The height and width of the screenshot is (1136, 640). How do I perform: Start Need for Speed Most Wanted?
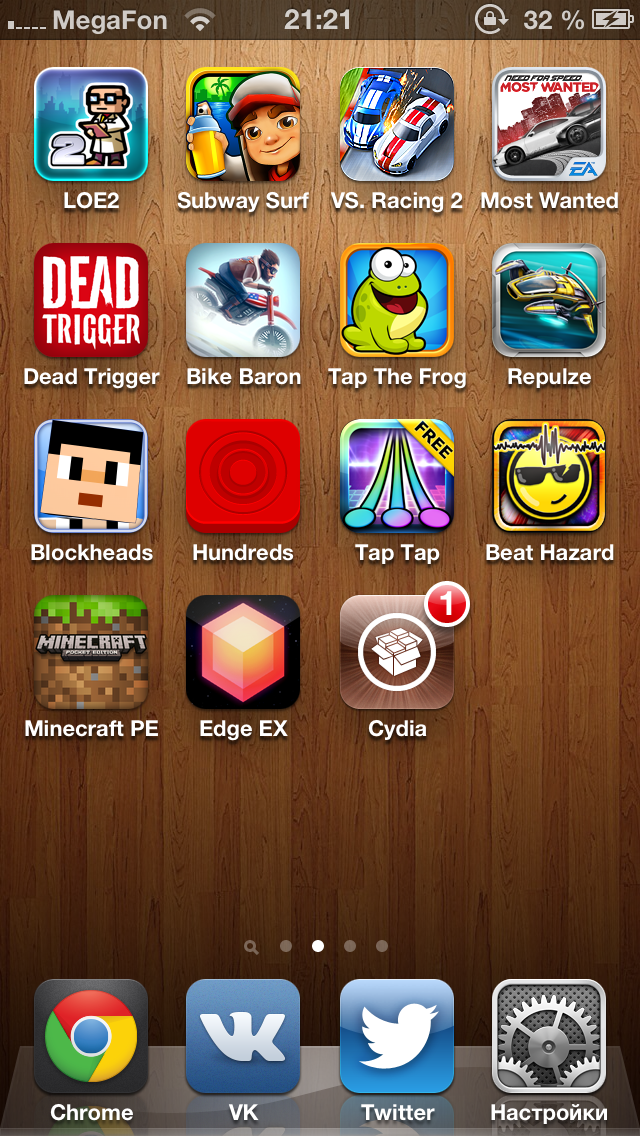(549, 124)
